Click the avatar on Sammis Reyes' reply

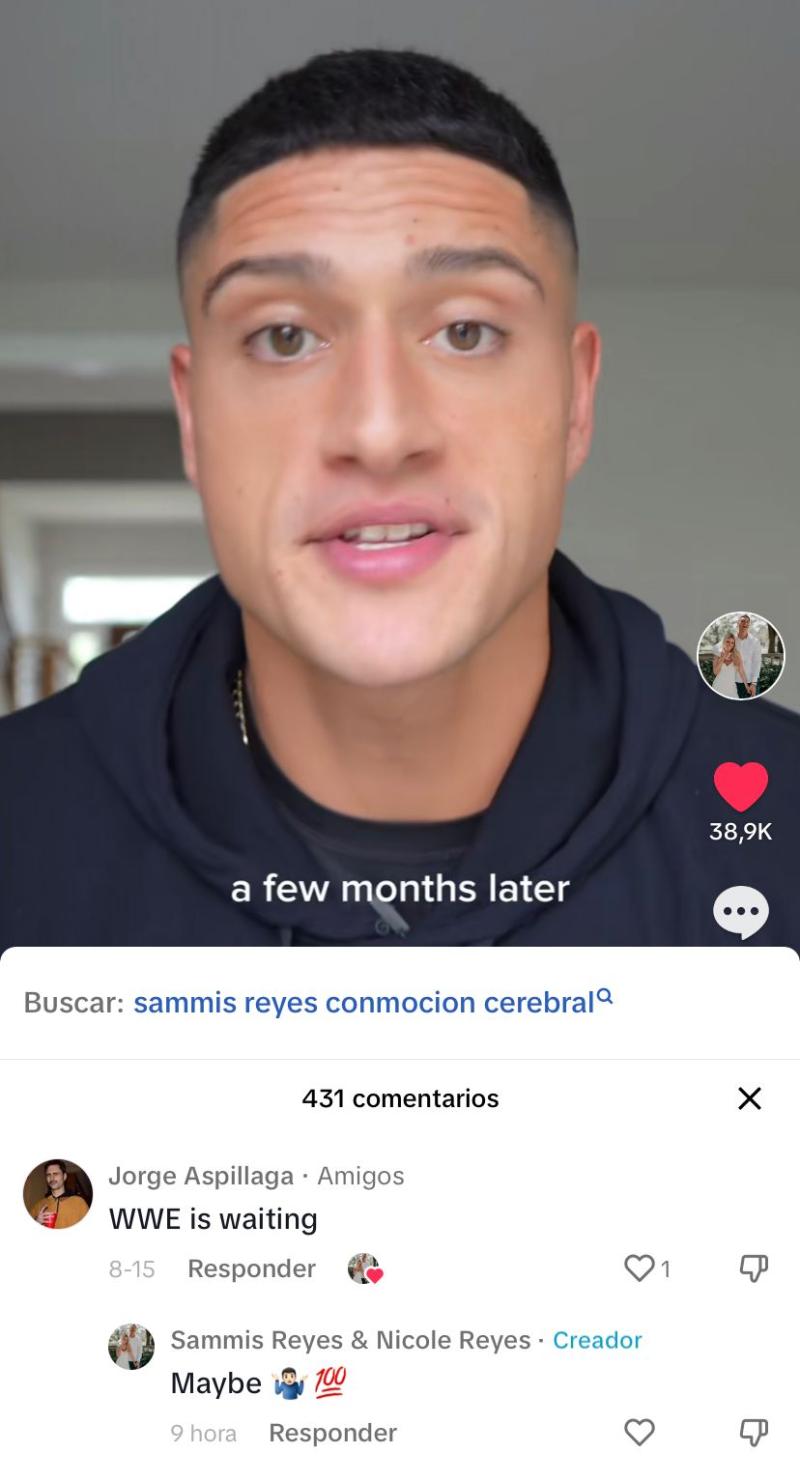click(x=131, y=1347)
